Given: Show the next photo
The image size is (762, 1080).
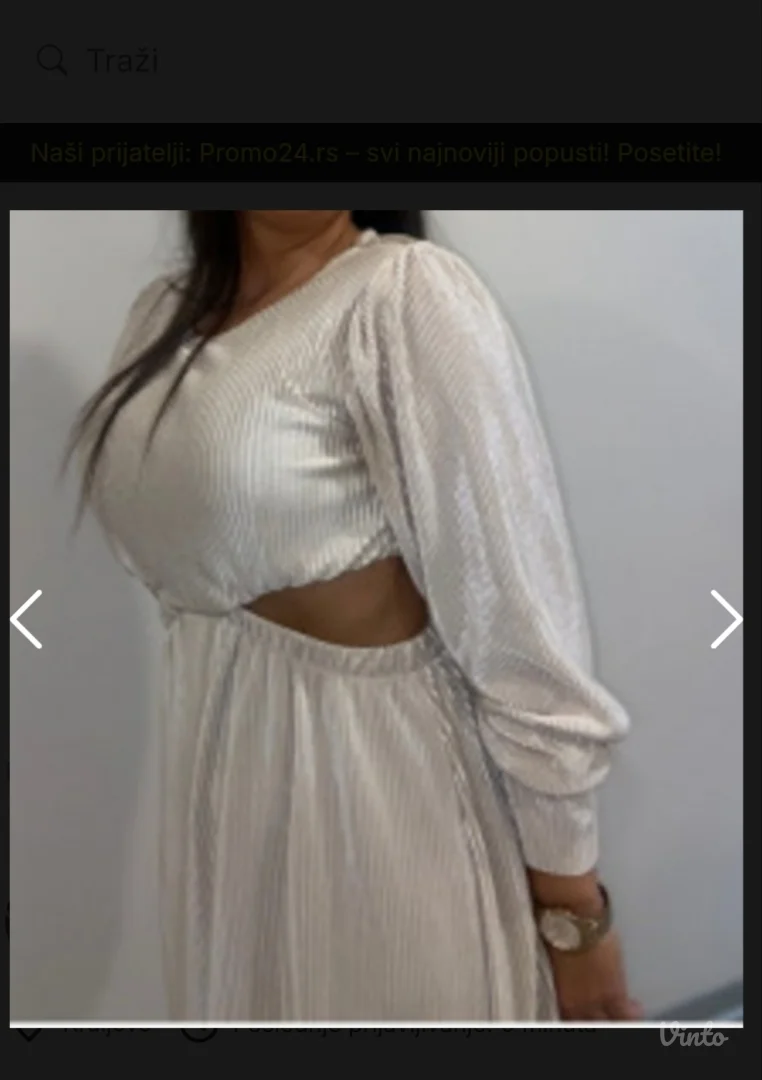Looking at the screenshot, I should coord(726,619).
